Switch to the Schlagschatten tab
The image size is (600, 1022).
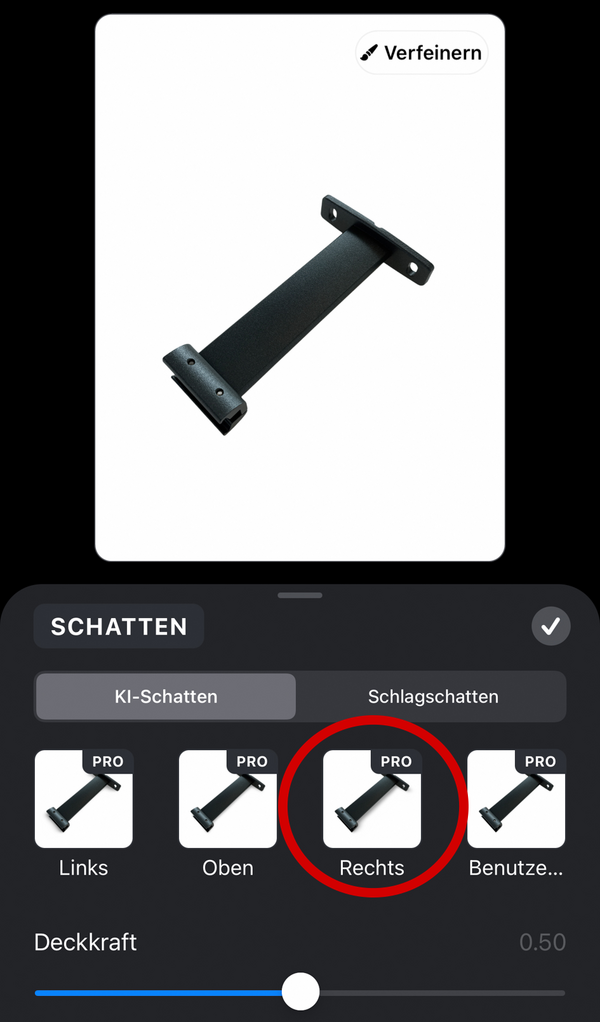click(x=432, y=696)
